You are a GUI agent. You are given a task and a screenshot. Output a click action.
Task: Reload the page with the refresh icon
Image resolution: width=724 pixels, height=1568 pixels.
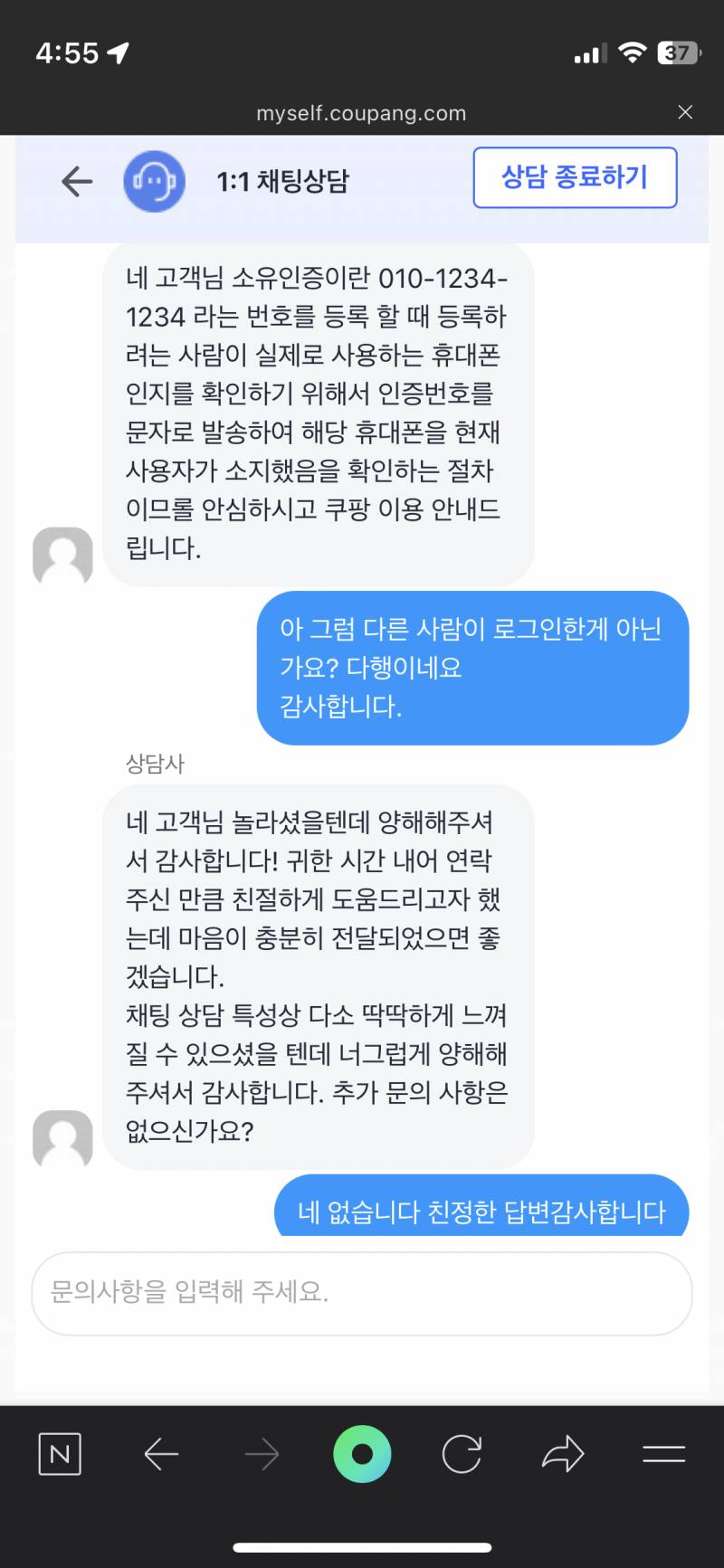coord(462,1454)
